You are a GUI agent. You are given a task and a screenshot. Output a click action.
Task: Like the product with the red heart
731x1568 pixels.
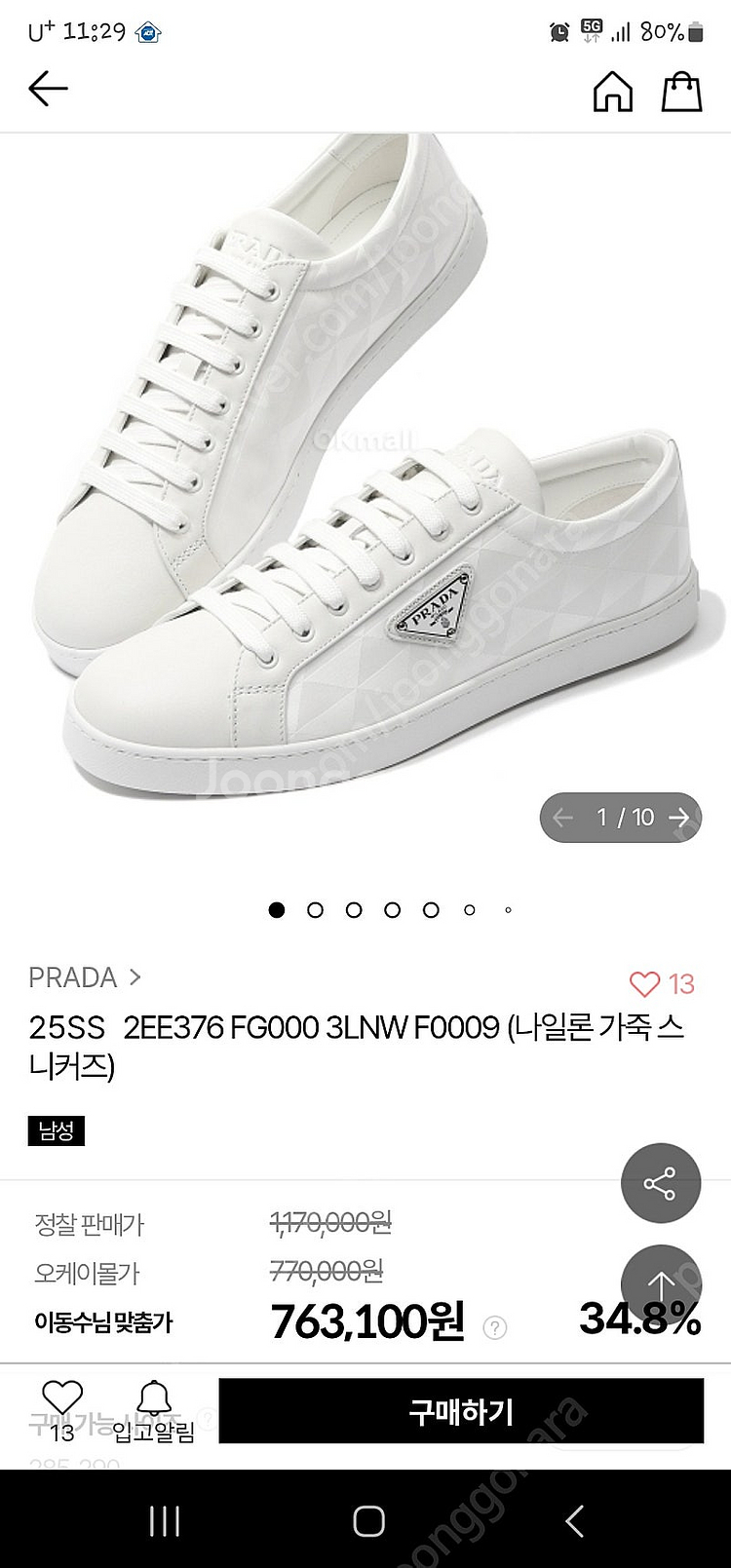[x=645, y=983]
